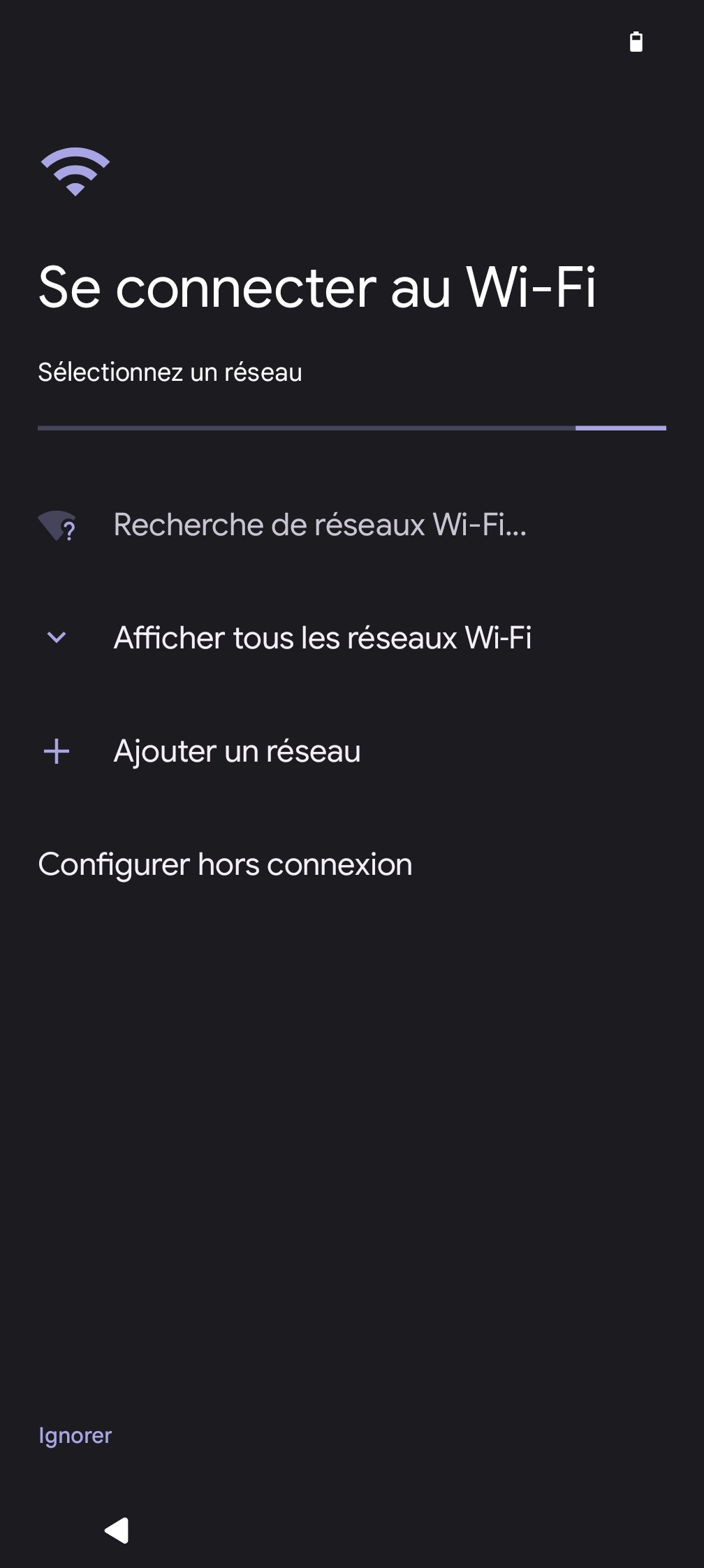Image resolution: width=704 pixels, height=1568 pixels.
Task: Open Ajouter un réseau
Action: coord(237,752)
